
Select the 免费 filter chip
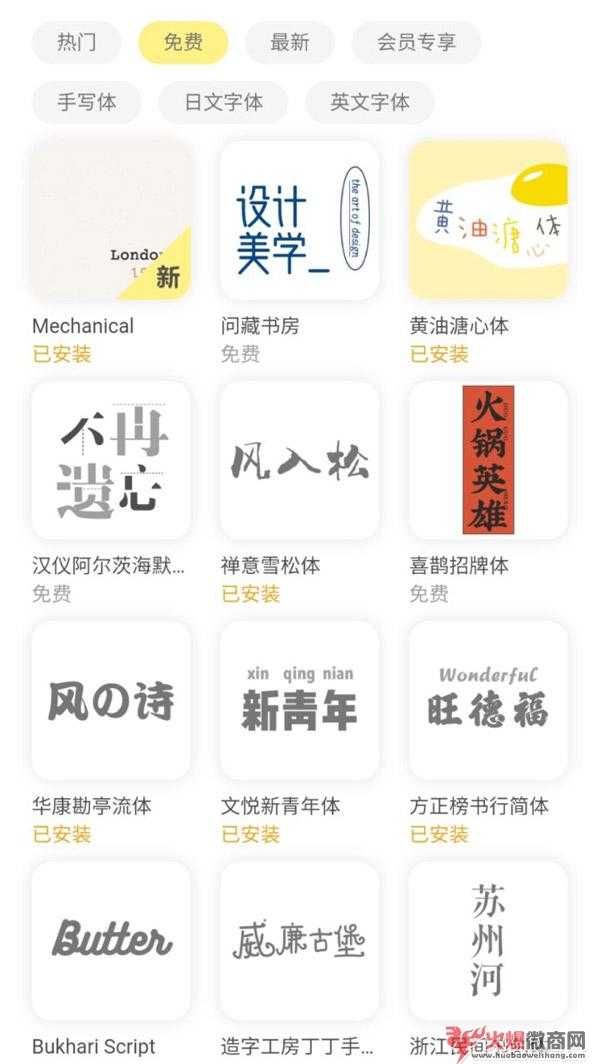point(183,43)
